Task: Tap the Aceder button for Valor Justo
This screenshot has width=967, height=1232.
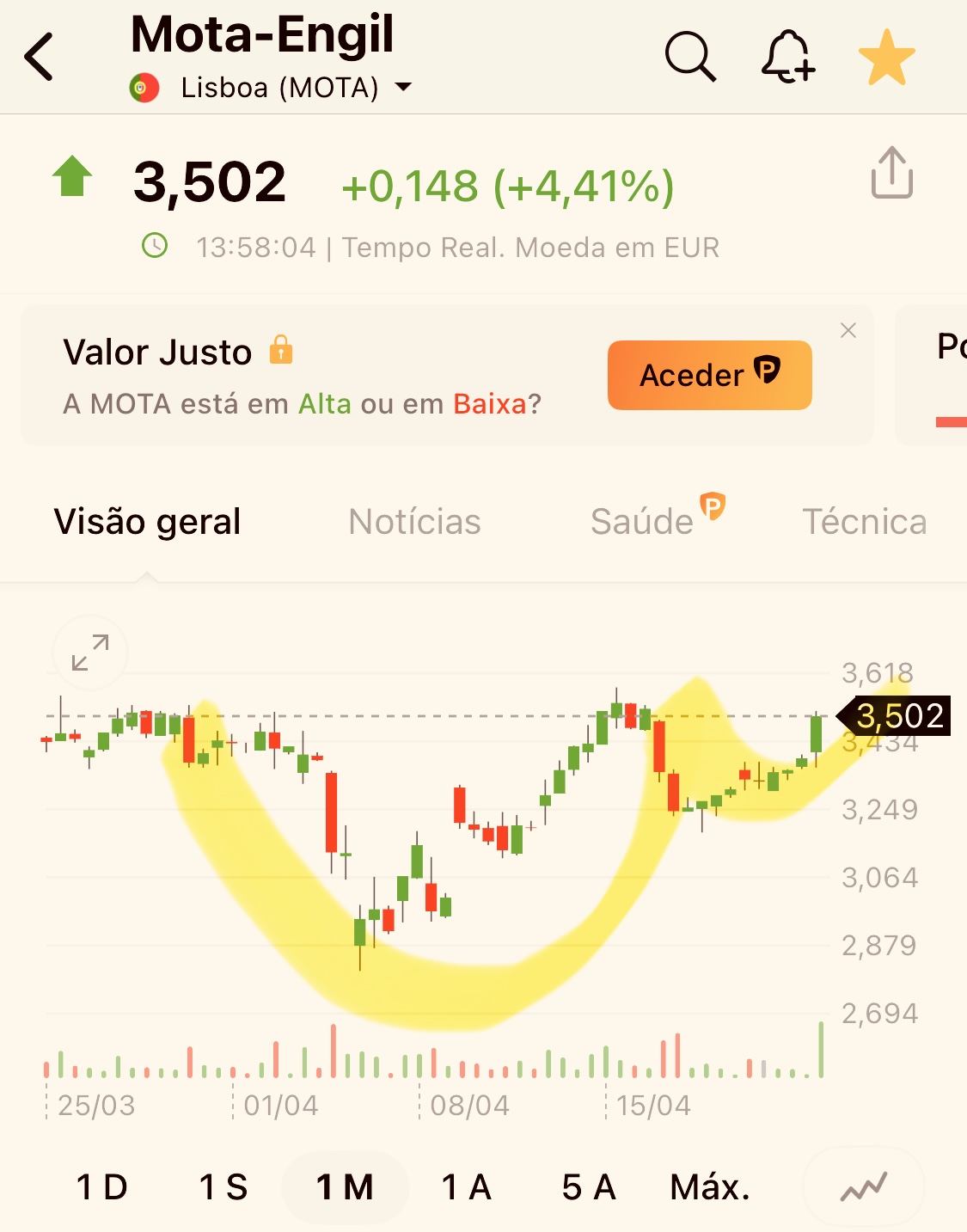Action: pos(709,375)
